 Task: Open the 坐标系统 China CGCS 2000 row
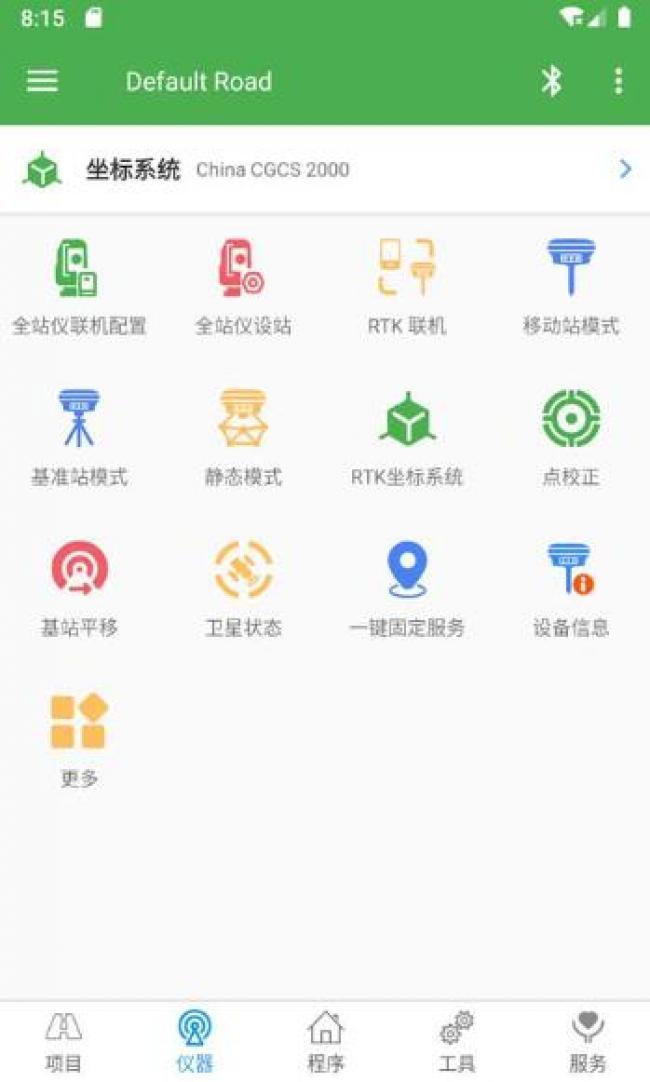click(x=325, y=169)
